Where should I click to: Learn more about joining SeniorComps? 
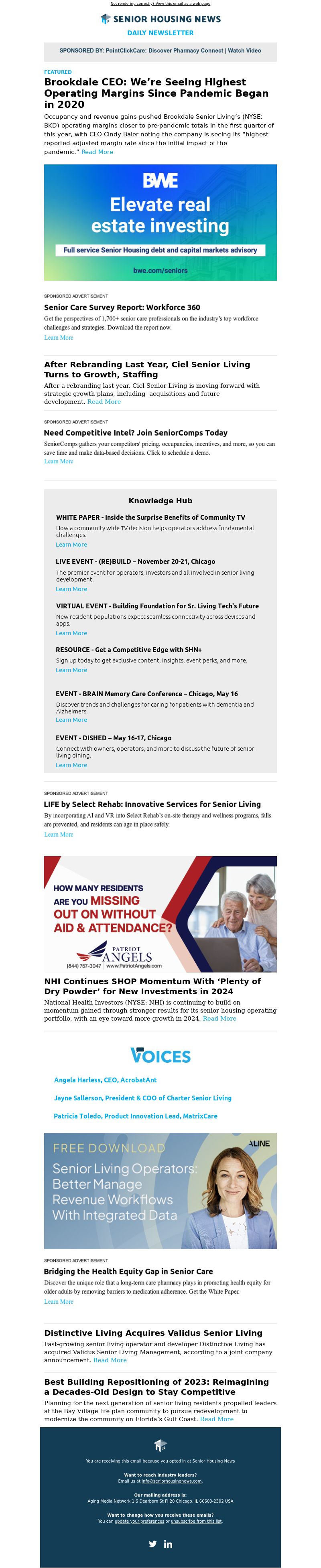coord(59,462)
